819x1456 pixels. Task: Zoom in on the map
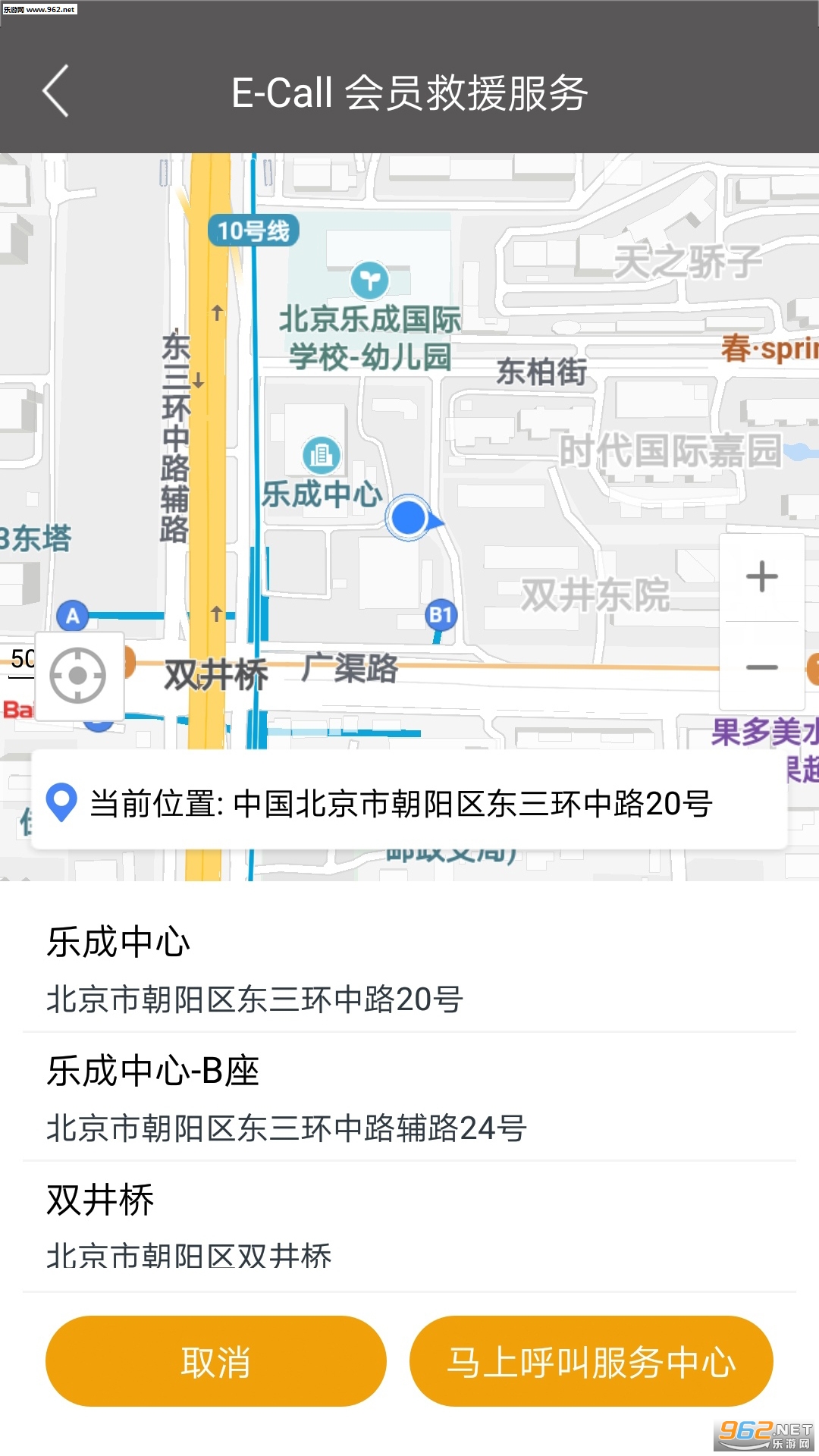click(x=761, y=577)
